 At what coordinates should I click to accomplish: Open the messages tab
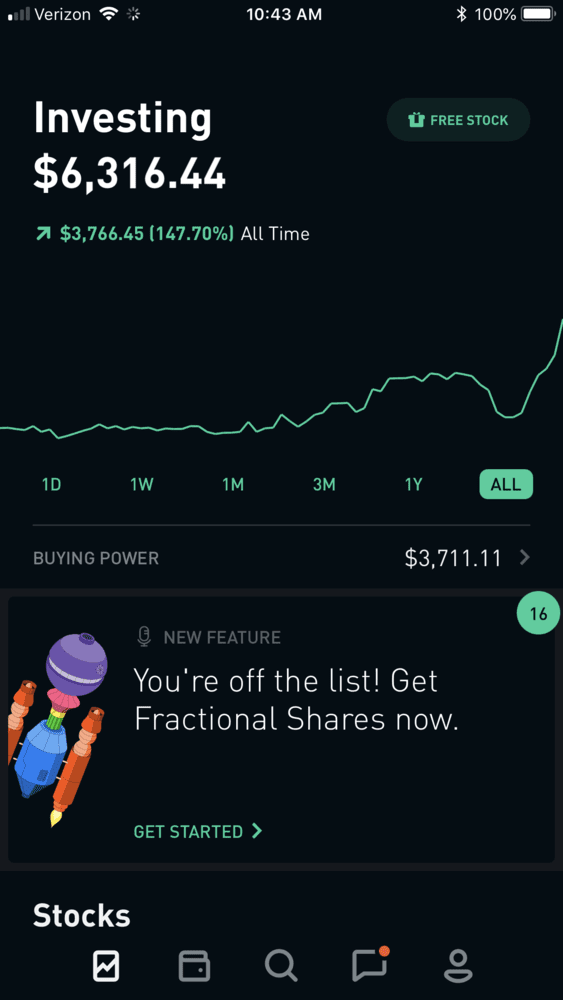370,964
